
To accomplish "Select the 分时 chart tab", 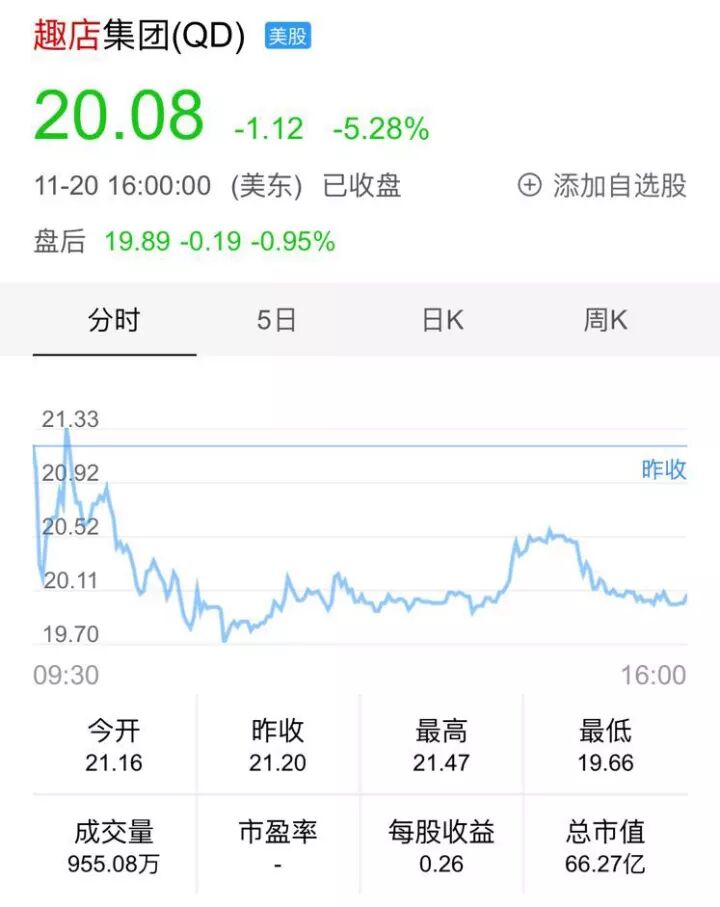I will point(114,321).
